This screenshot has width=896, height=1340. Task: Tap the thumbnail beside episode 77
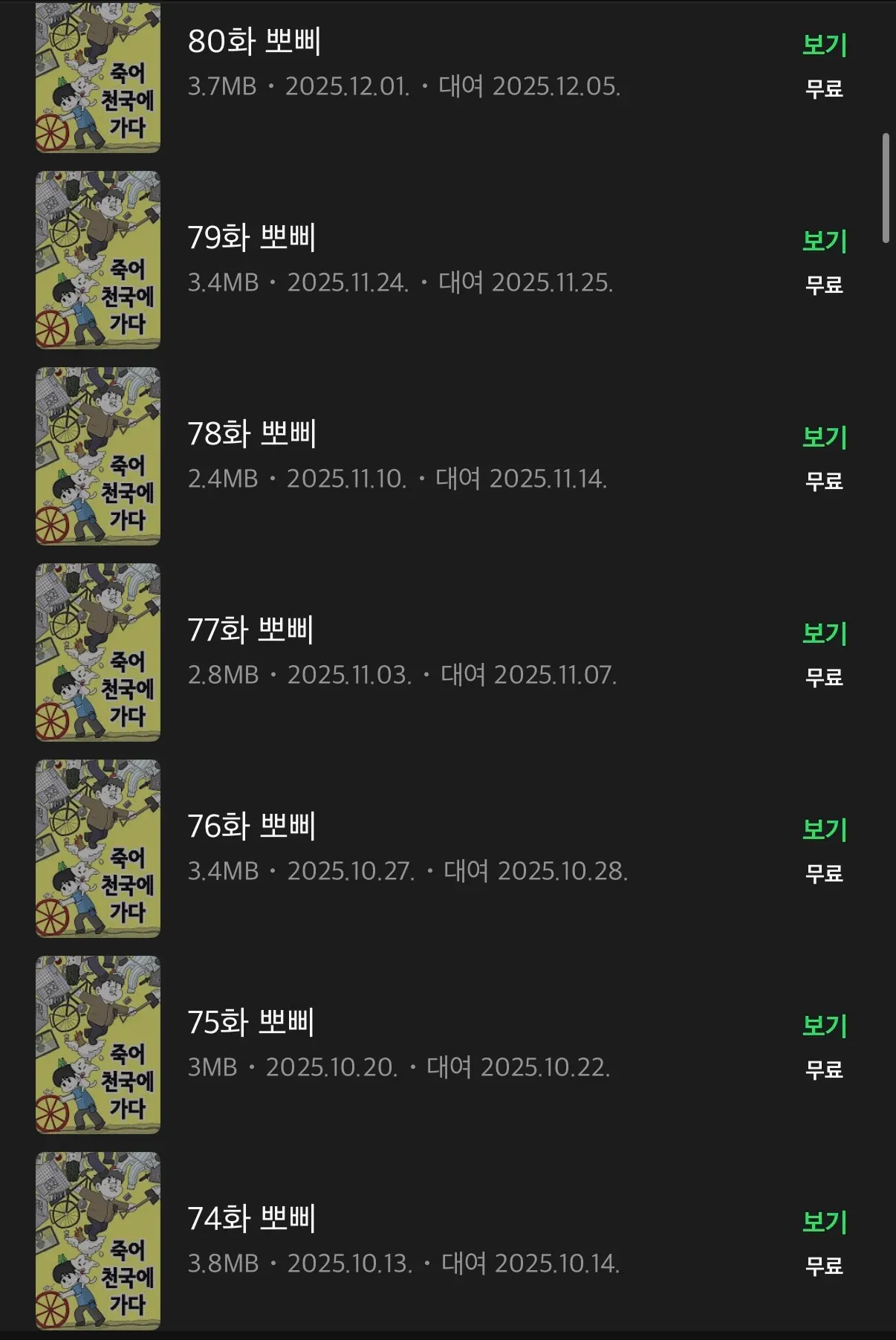pos(97,653)
